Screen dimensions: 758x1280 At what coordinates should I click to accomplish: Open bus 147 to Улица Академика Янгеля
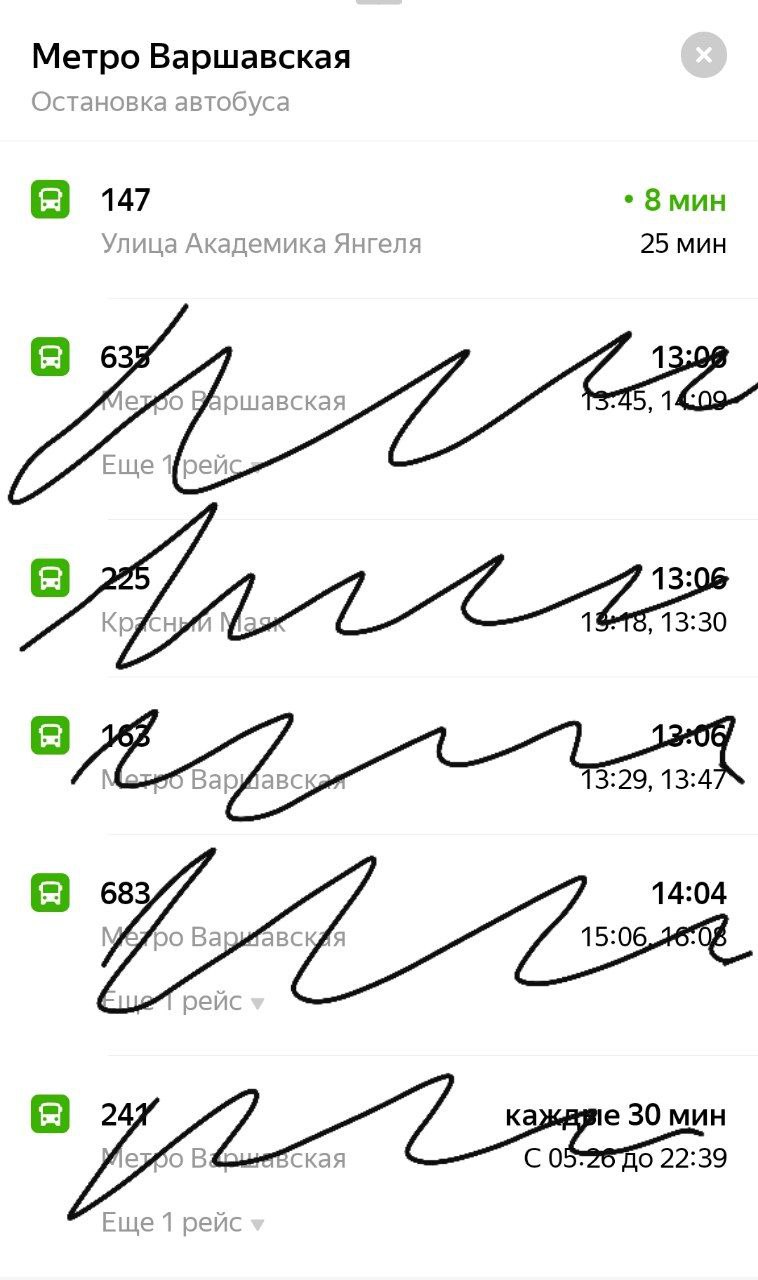click(379, 221)
